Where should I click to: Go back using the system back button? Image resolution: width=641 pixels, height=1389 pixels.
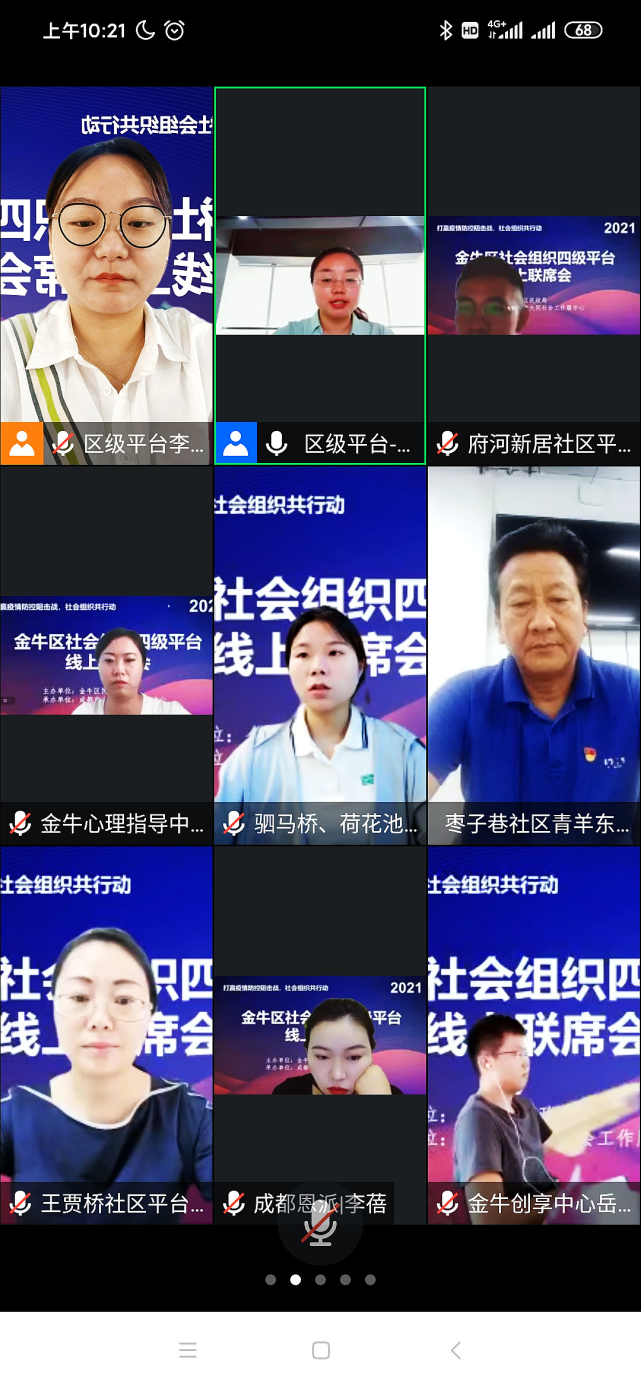click(455, 1350)
